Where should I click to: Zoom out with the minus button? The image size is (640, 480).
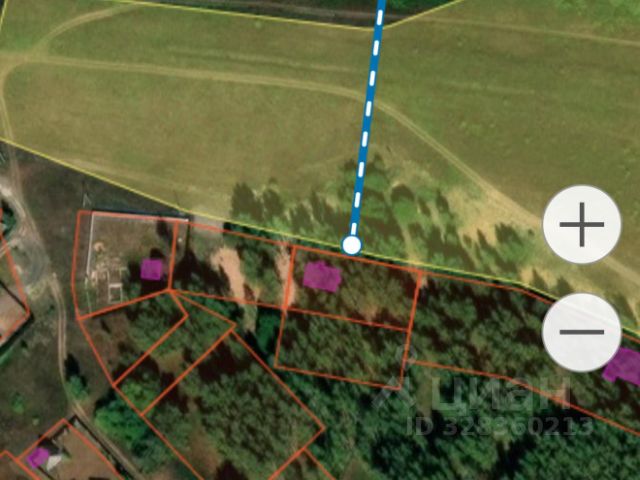point(581,332)
